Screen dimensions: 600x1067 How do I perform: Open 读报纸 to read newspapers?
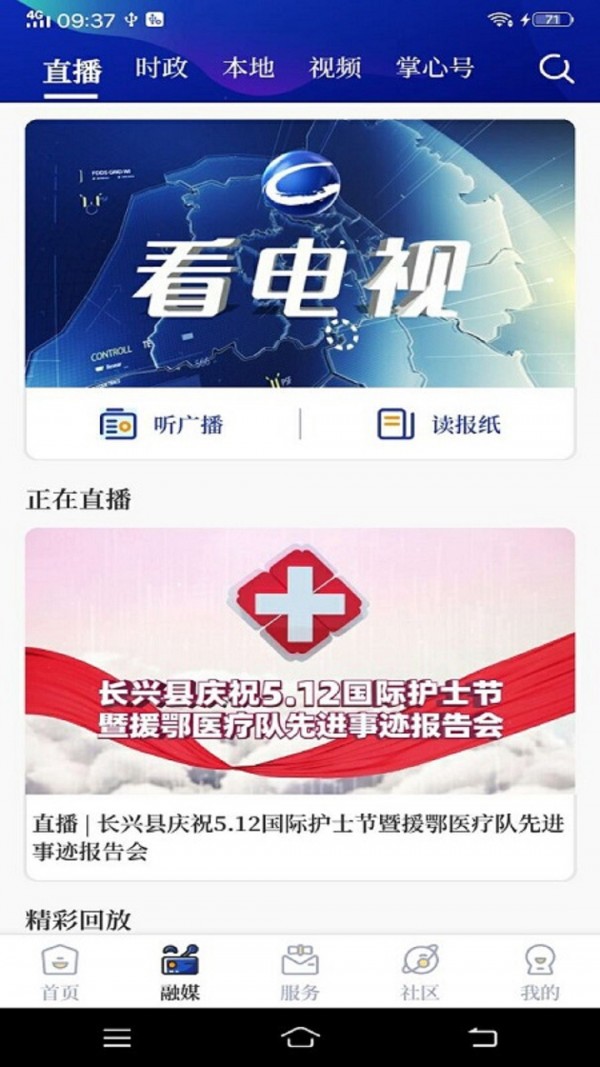click(438, 424)
